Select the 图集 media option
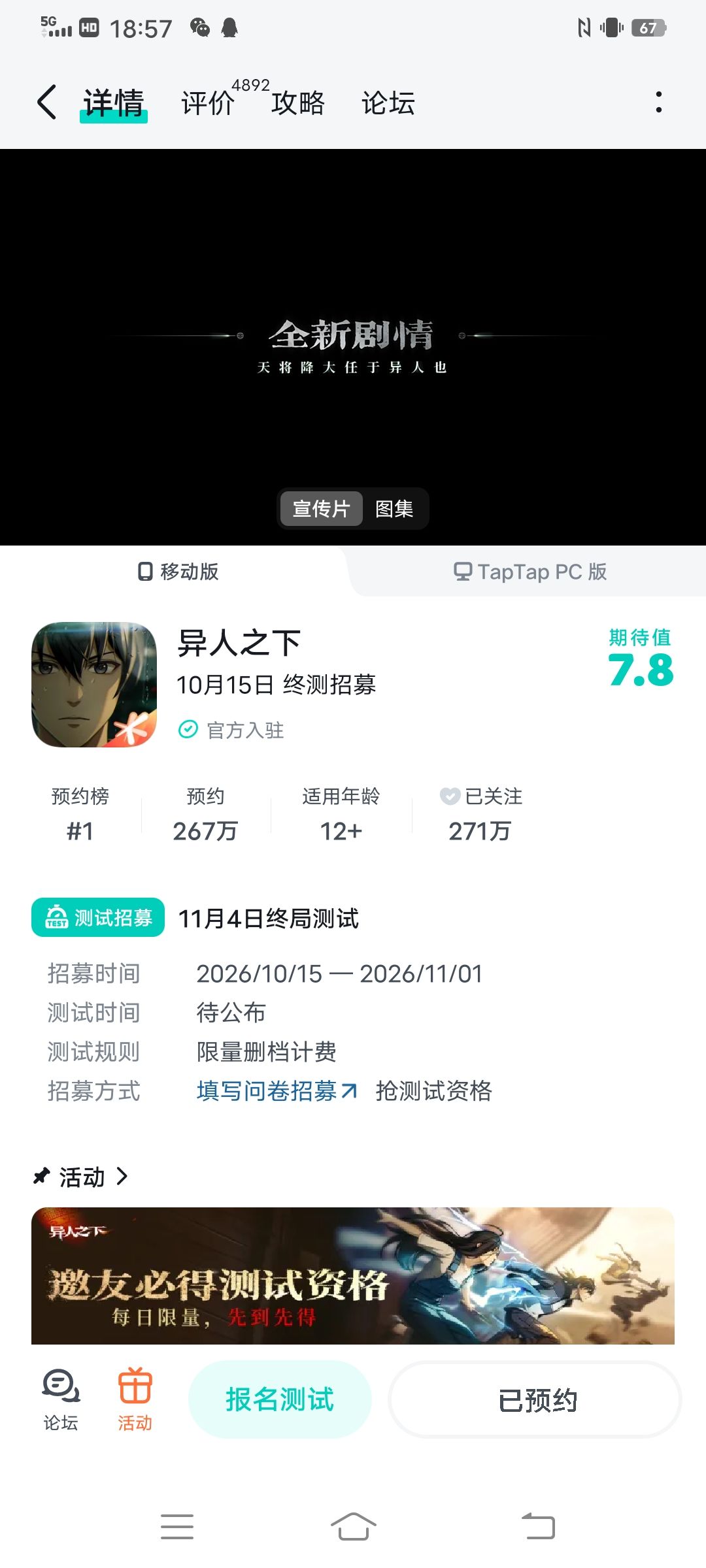 394,508
